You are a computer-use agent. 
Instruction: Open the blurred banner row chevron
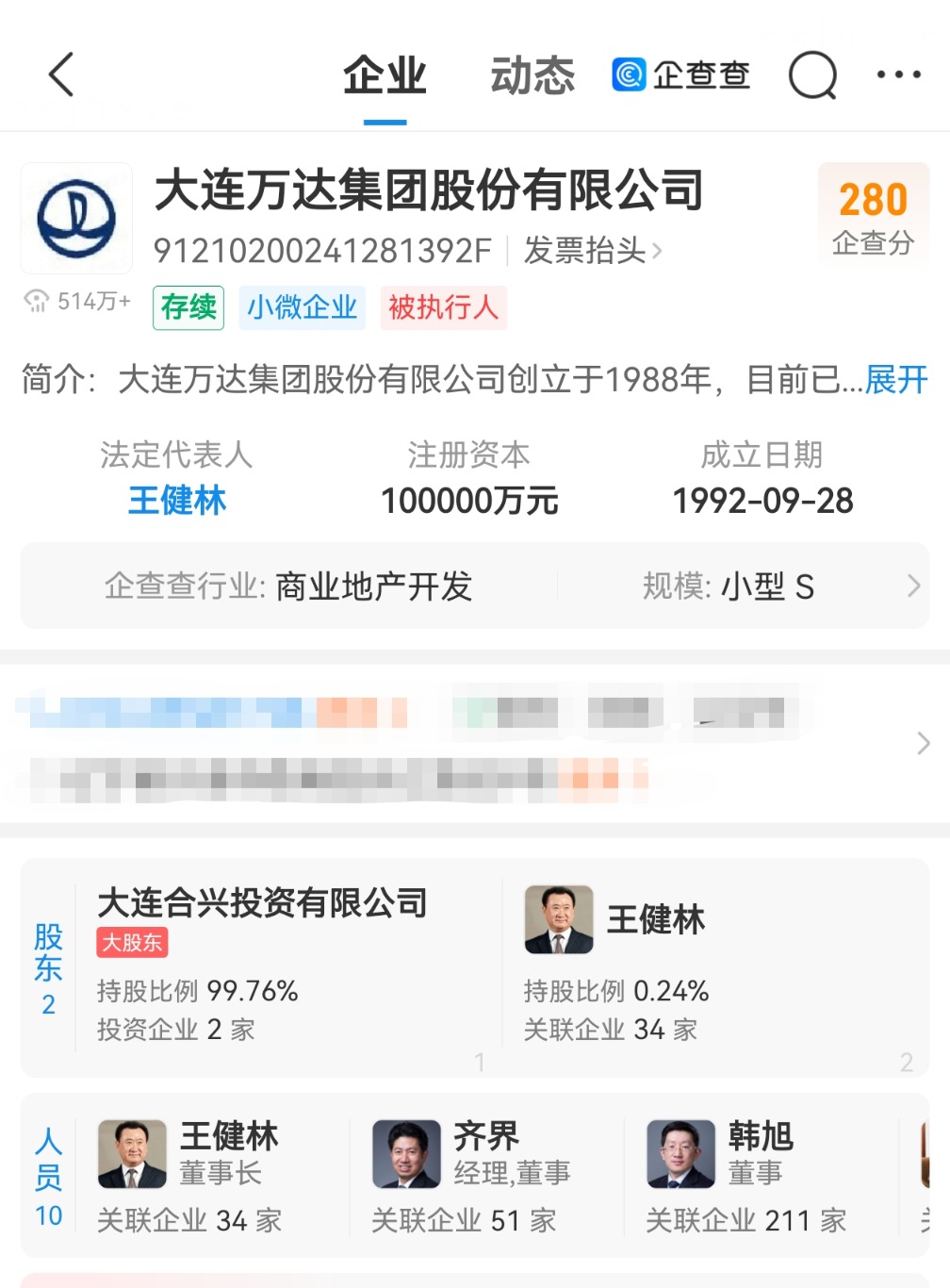pyautogui.click(x=923, y=743)
